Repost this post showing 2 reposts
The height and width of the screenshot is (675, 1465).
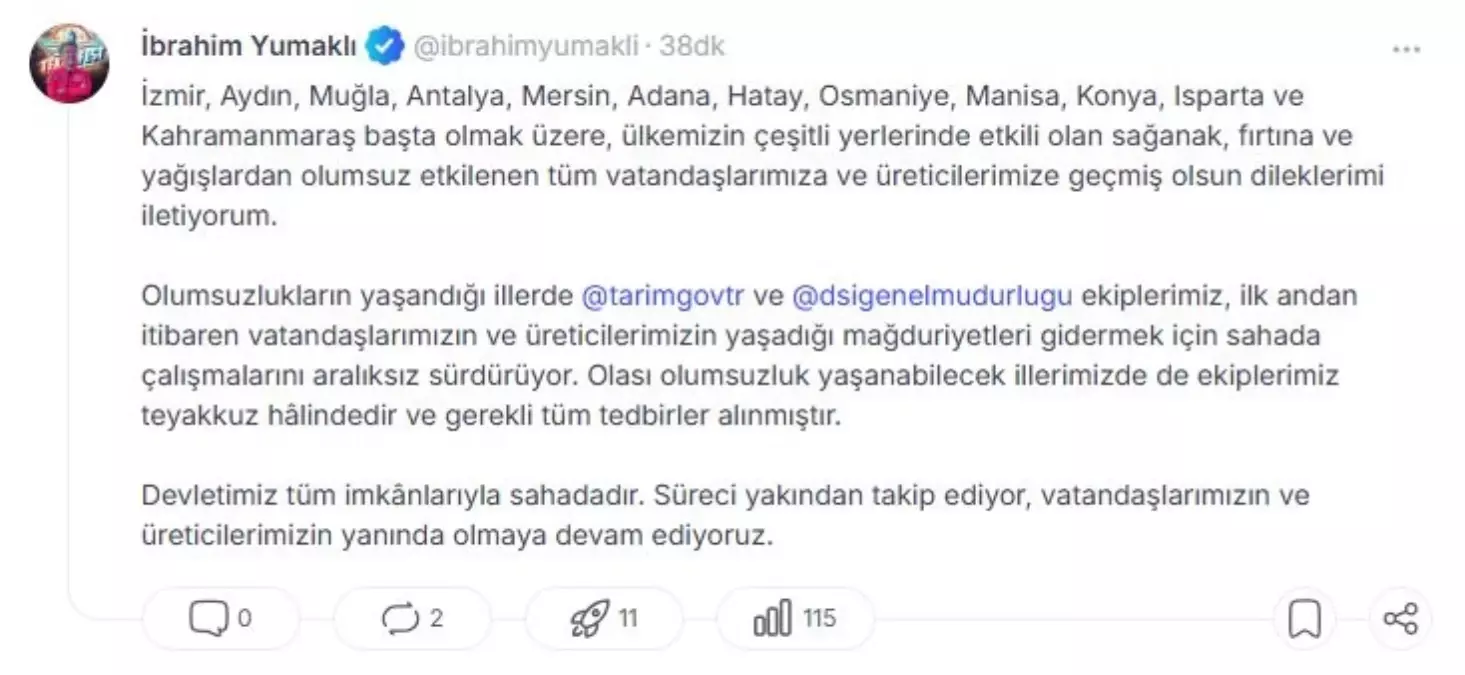pyautogui.click(x=401, y=619)
